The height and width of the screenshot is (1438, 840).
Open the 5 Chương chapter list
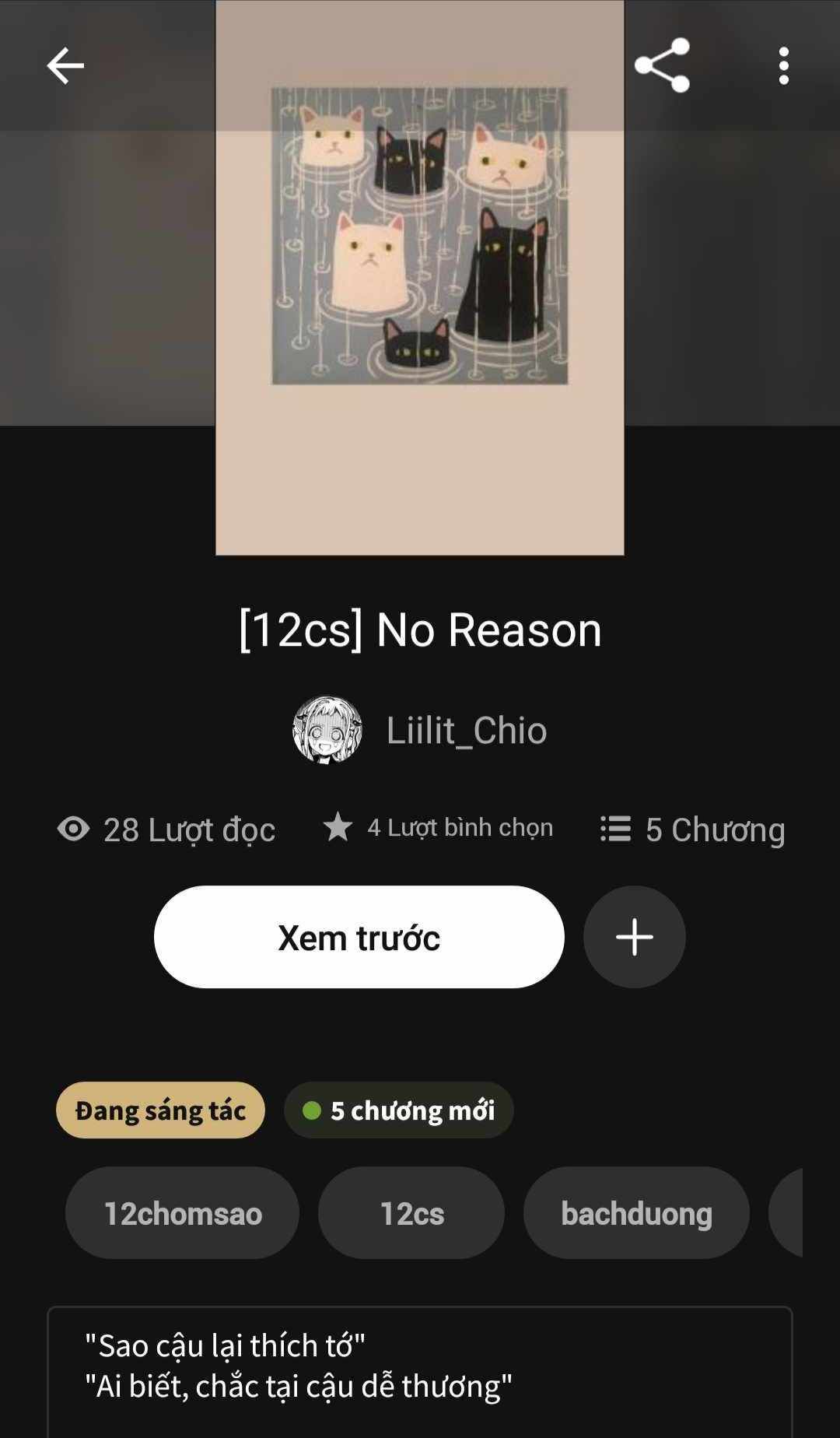pos(692,829)
